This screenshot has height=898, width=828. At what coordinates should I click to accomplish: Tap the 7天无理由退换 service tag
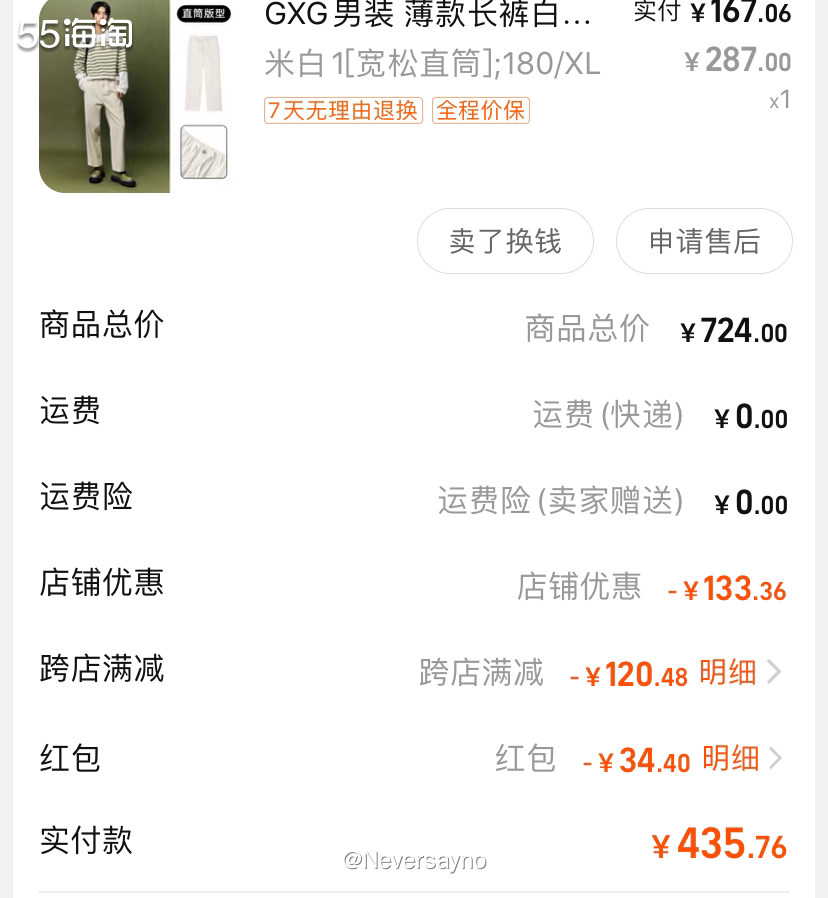coord(342,111)
